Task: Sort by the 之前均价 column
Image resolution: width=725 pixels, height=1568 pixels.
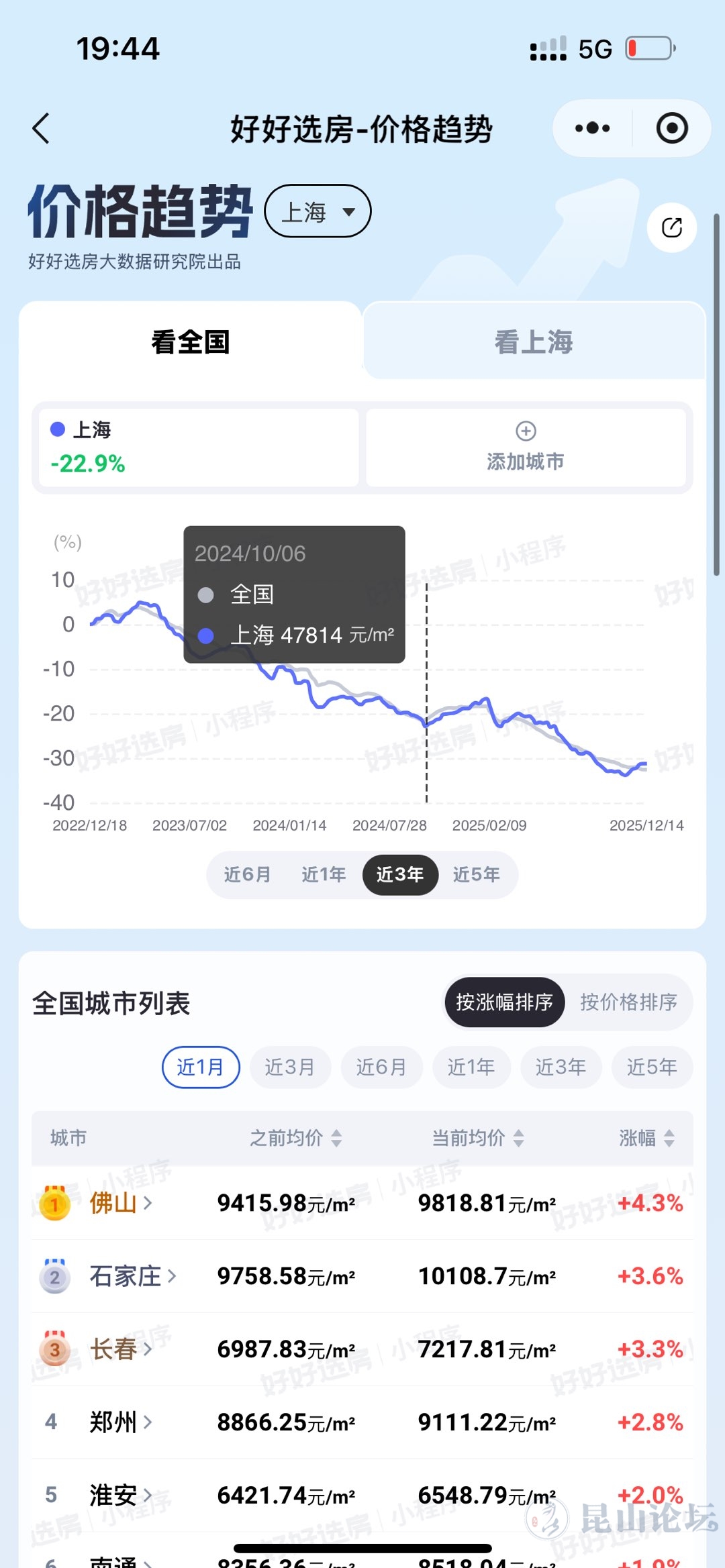Action: click(x=295, y=1138)
